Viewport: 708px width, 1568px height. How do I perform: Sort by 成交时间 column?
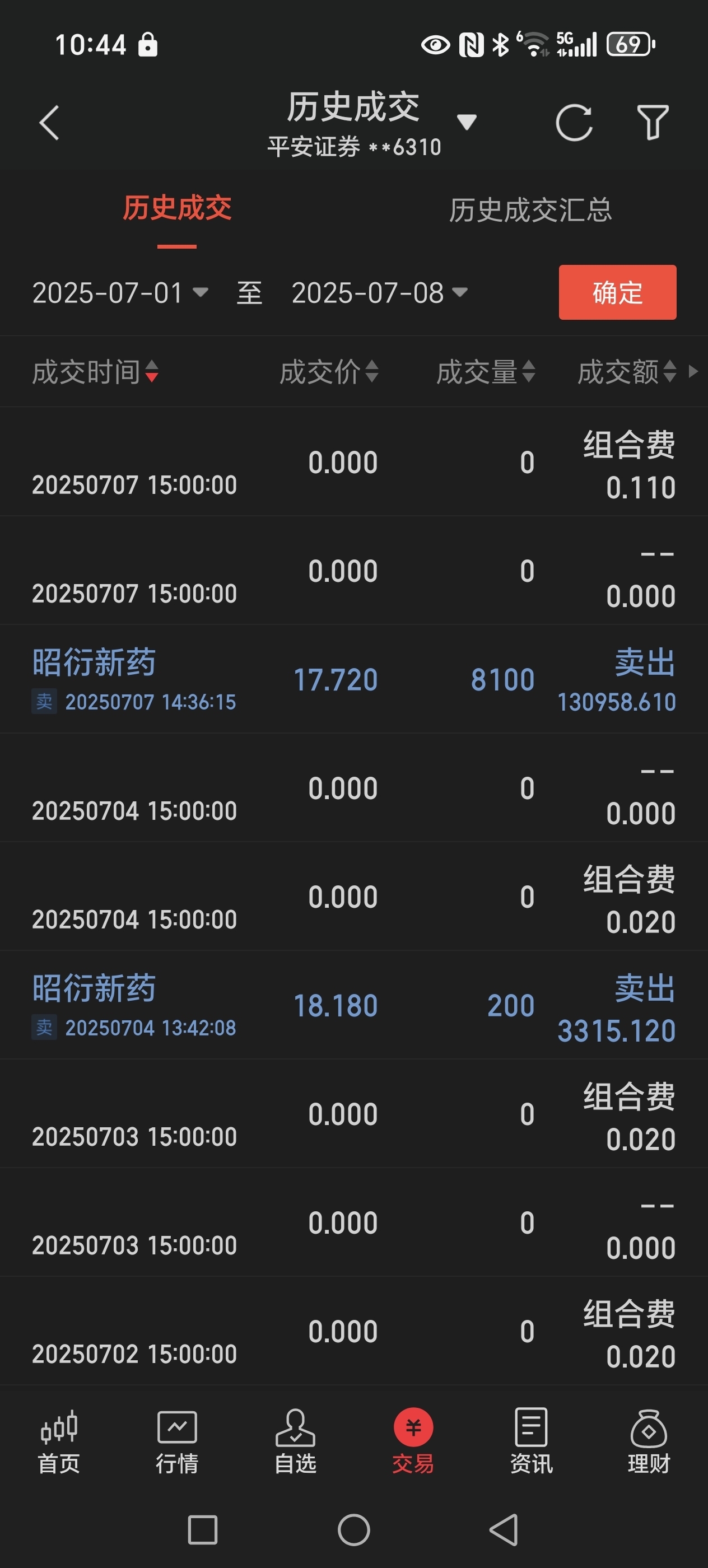(x=96, y=371)
